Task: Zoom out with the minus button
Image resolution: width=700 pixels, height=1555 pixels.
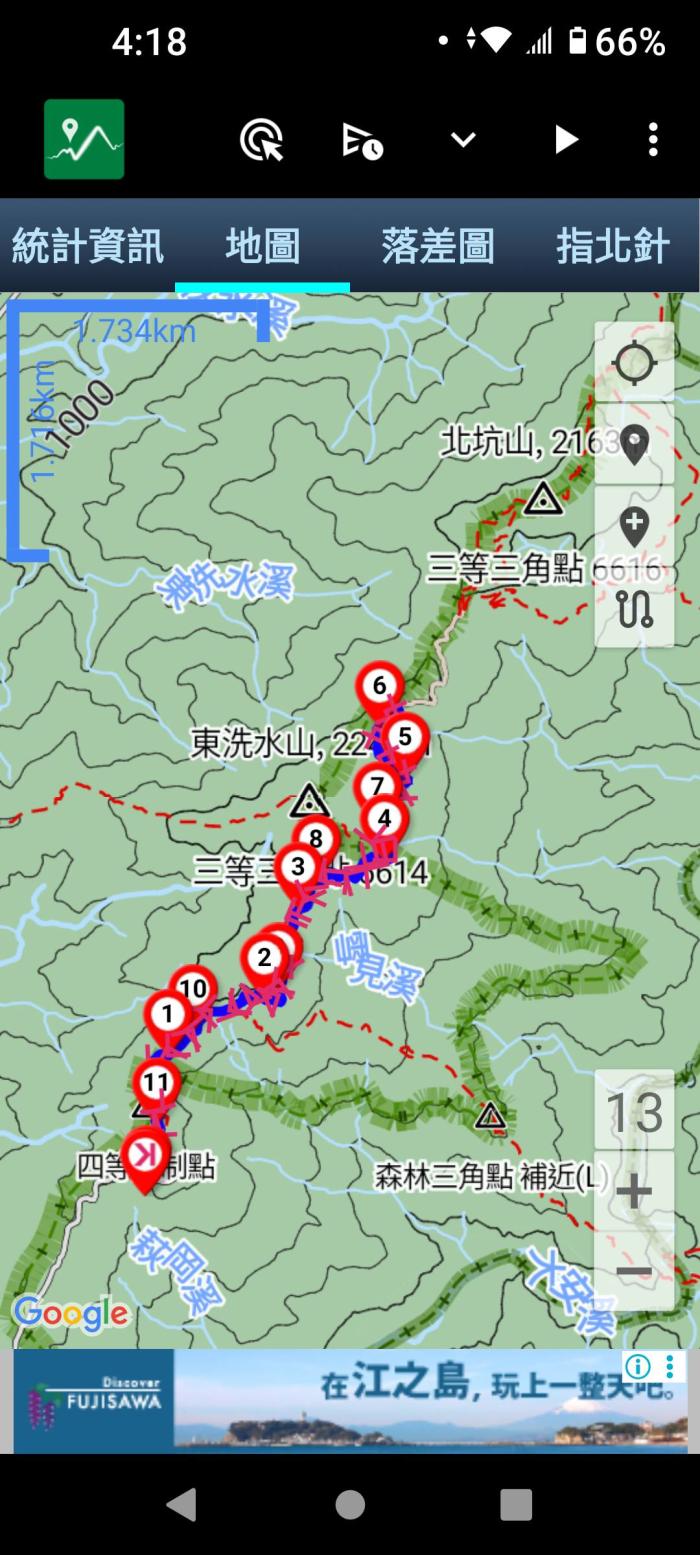Action: (x=634, y=1272)
